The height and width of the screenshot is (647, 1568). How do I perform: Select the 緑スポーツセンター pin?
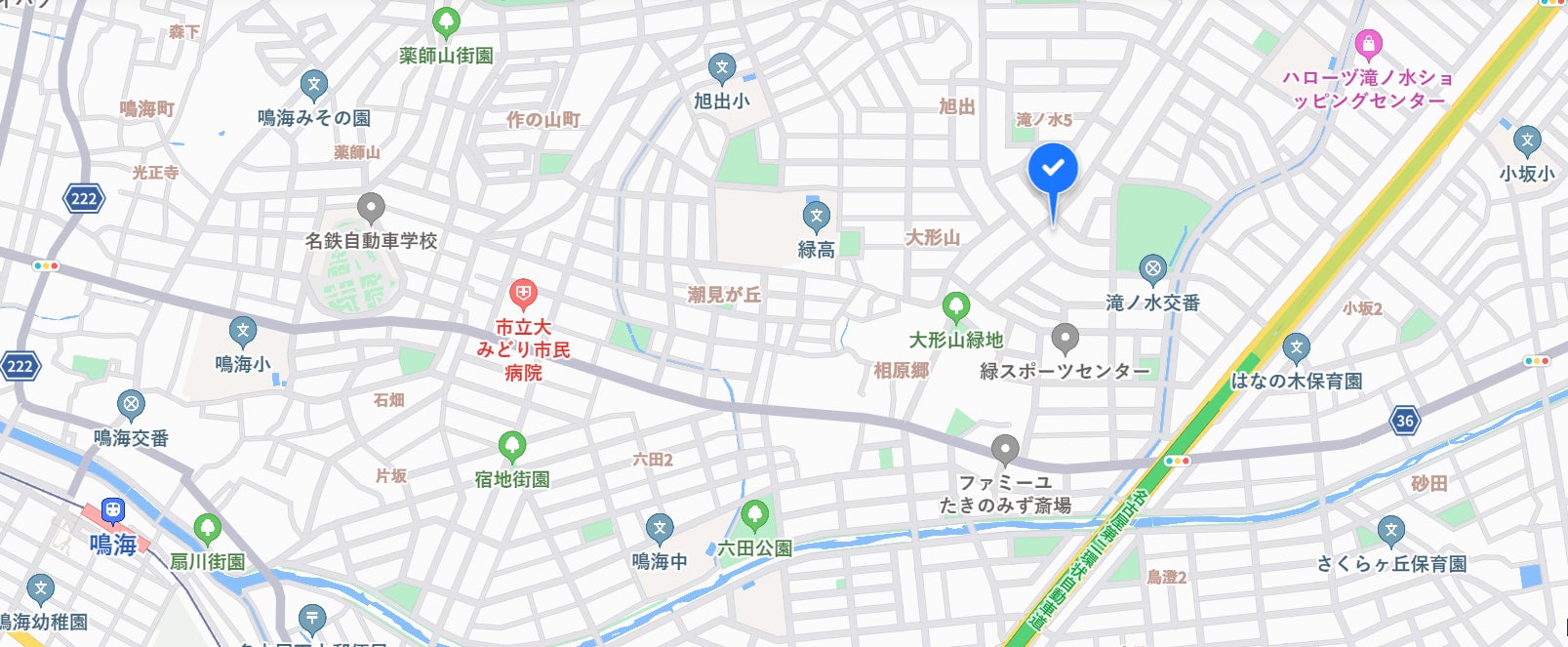[x=1065, y=339]
